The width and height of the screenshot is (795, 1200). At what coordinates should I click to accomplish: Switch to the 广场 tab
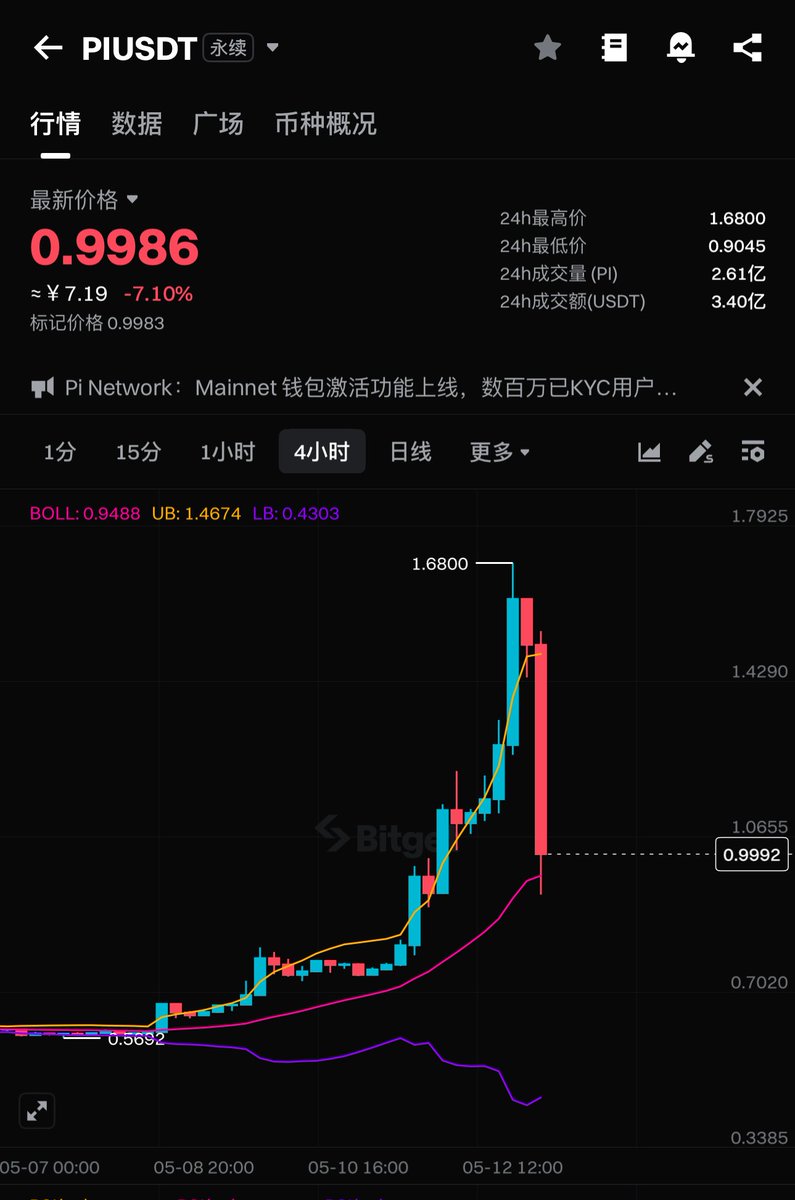pyautogui.click(x=218, y=124)
